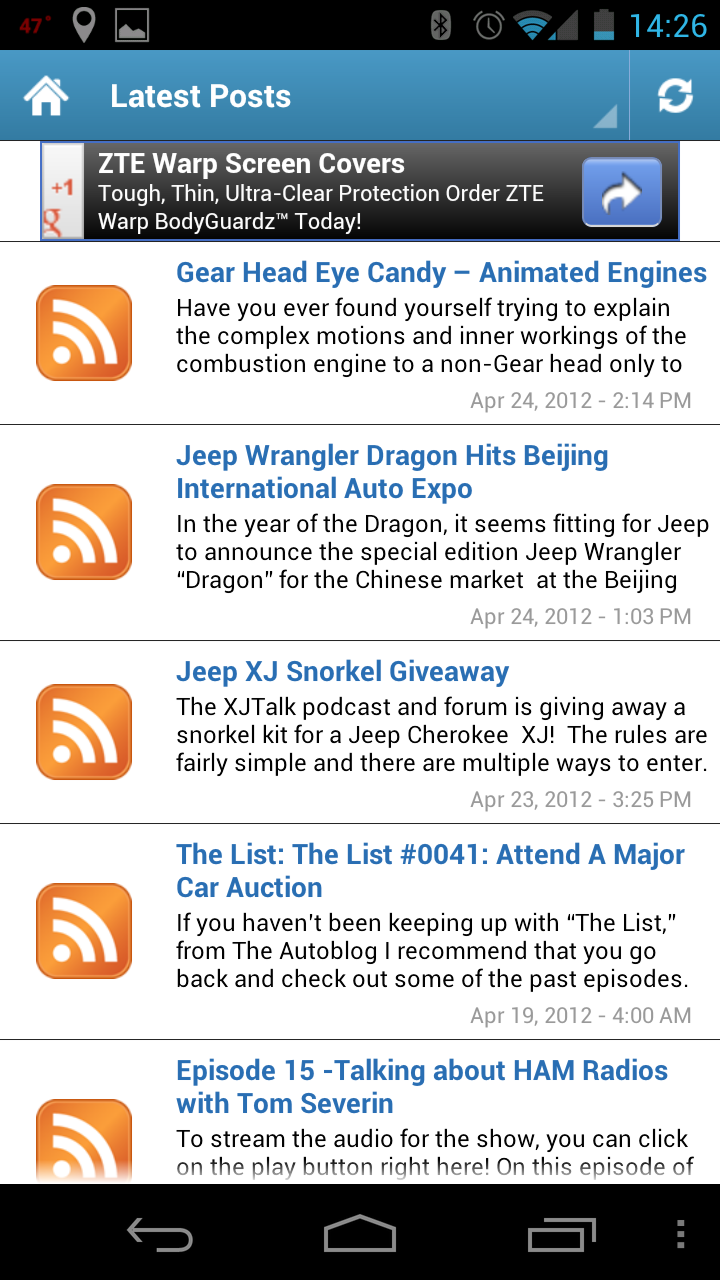This screenshot has width=720, height=1280.
Task: Open the Jeep XJ Snorkel Giveaway post
Action: (360, 733)
